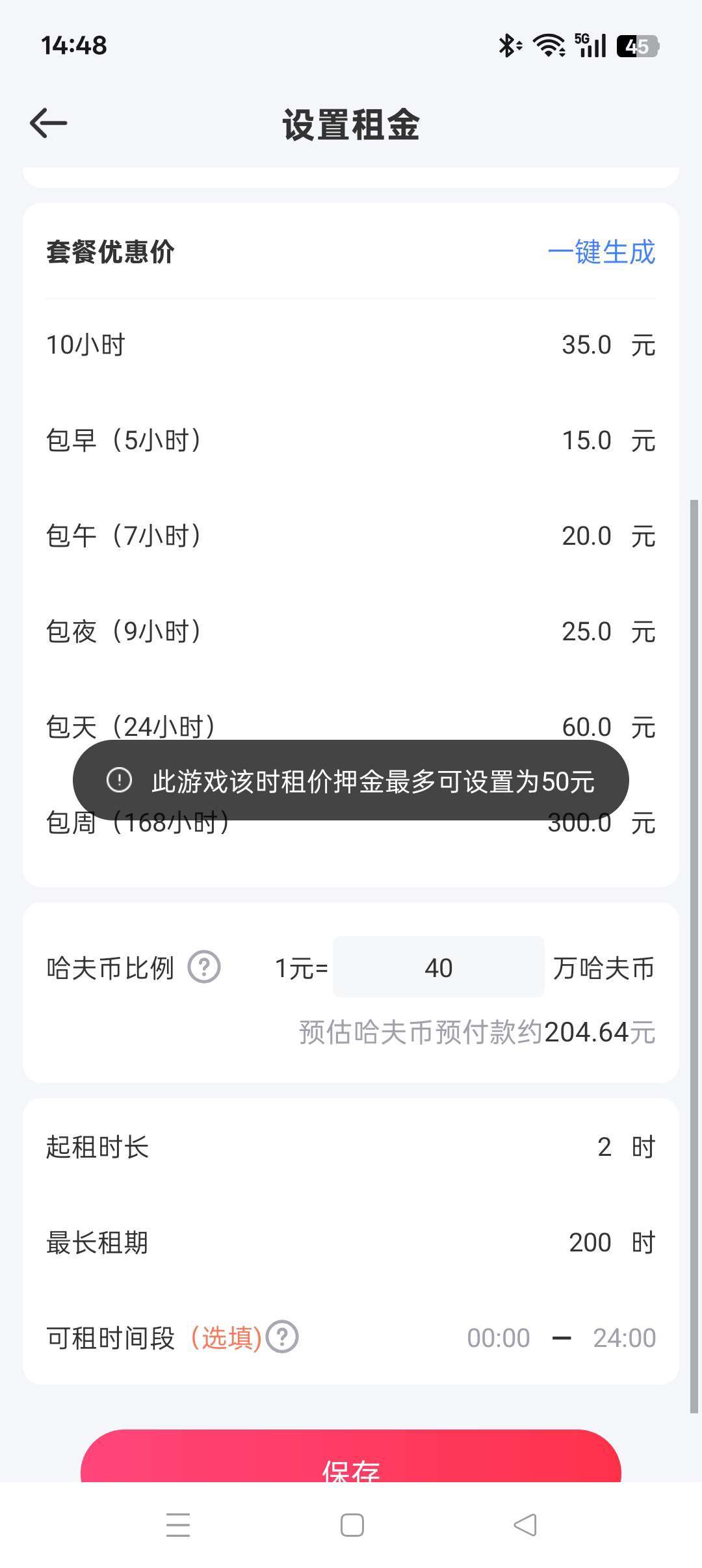Set the rental start time 00:00
The height and width of the screenshot is (1568, 702).
499,1337
